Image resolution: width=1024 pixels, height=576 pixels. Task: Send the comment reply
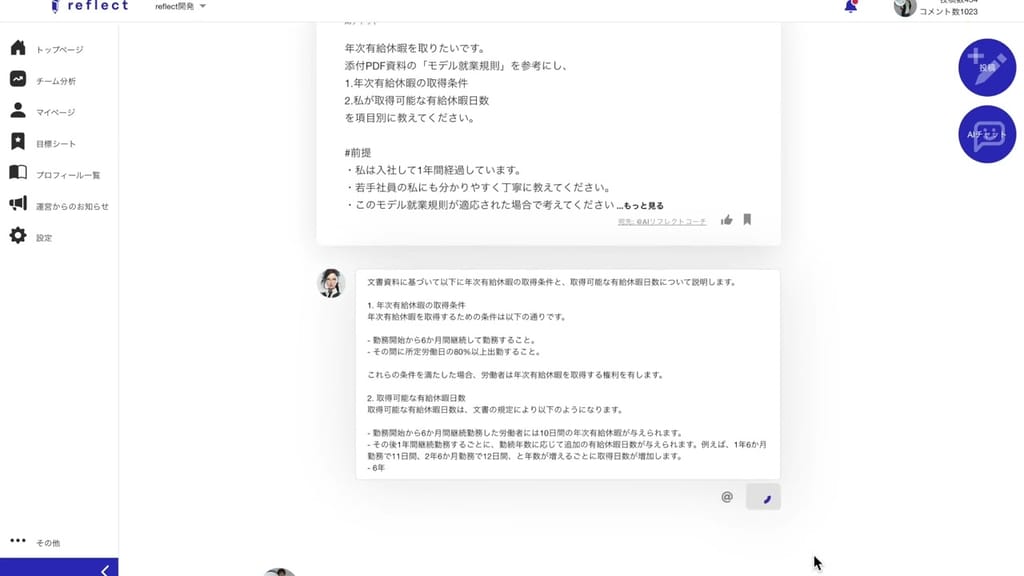coord(764,497)
